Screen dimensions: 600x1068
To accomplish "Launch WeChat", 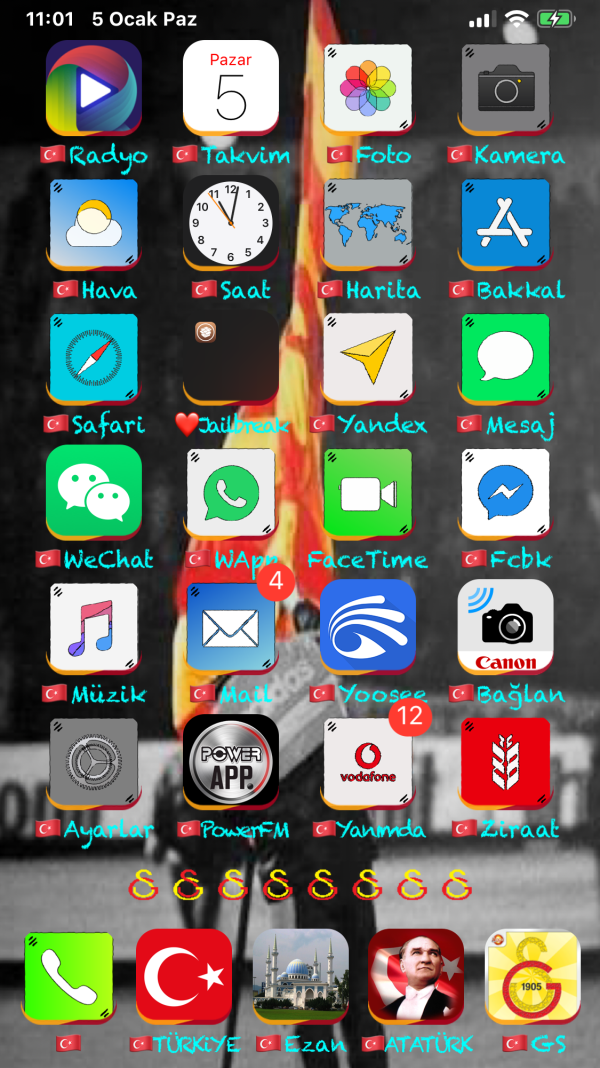I will pyautogui.click(x=93, y=494).
